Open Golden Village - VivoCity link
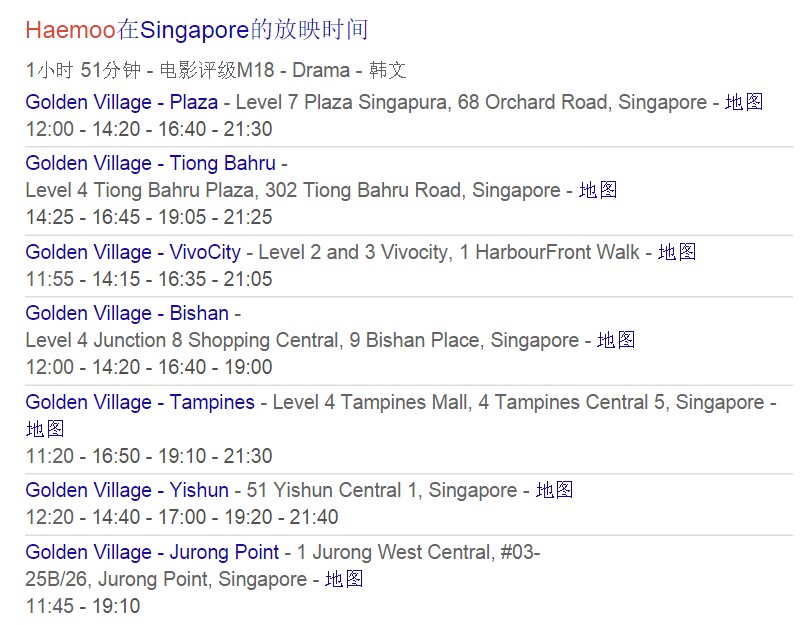The image size is (810, 625). click(133, 252)
